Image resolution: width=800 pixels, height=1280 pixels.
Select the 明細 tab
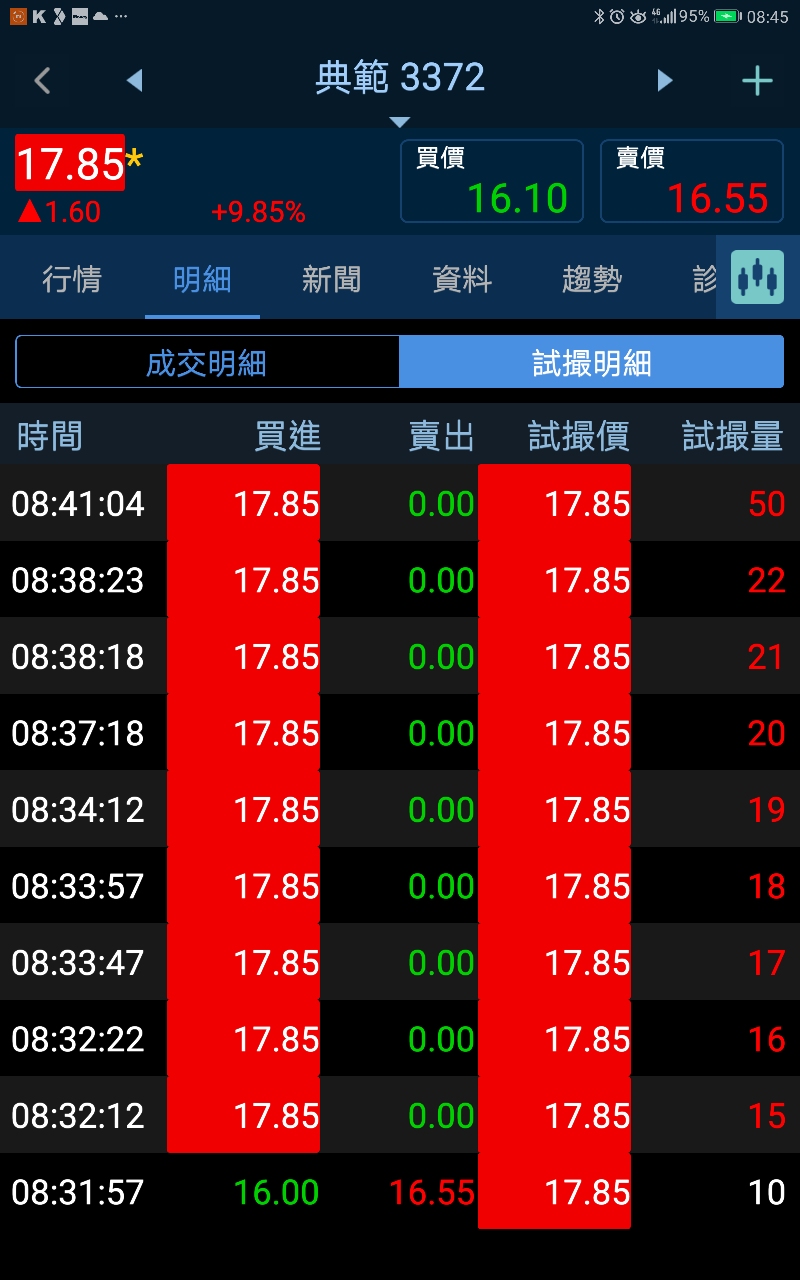[x=202, y=279]
